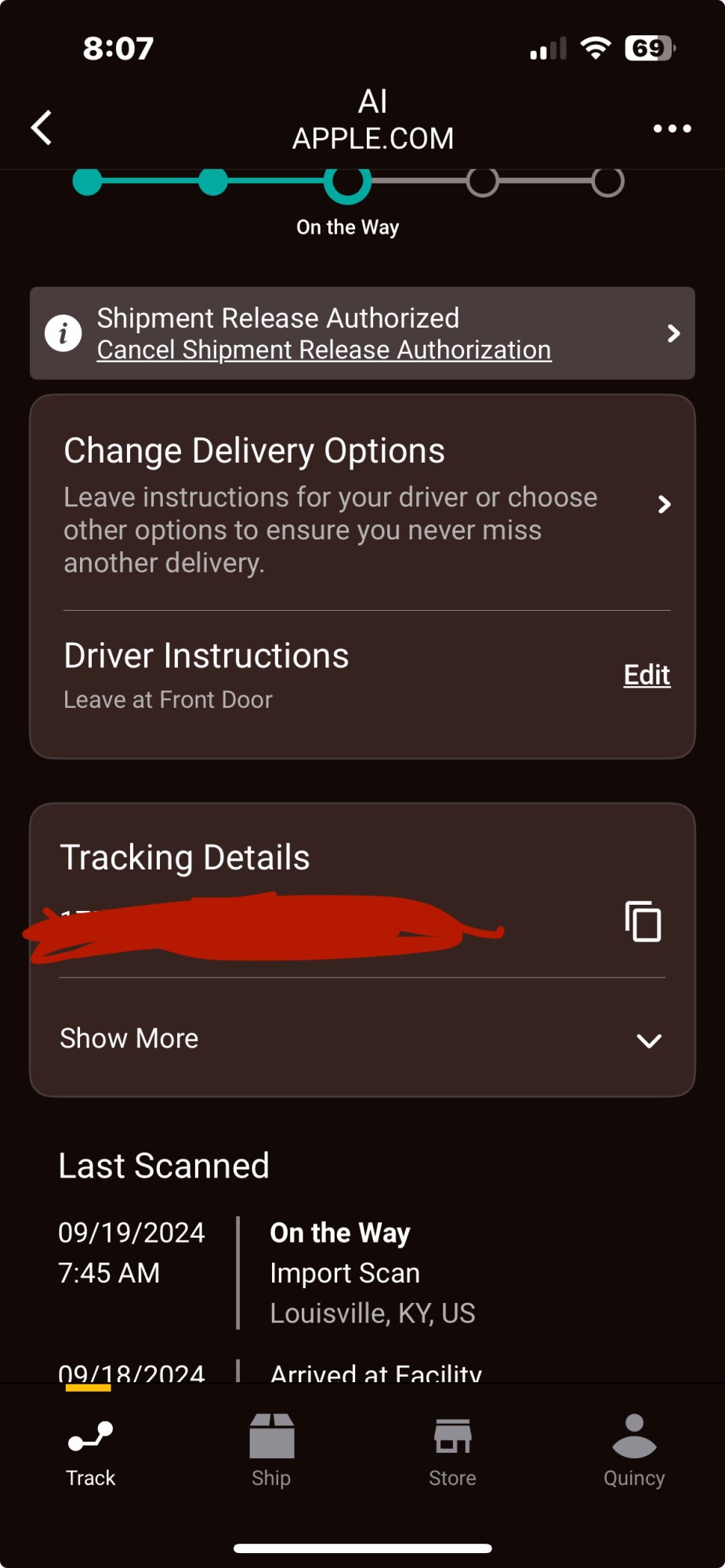Go back using the top-left arrow
Viewport: 725px width, 1568px height.
click(x=42, y=128)
